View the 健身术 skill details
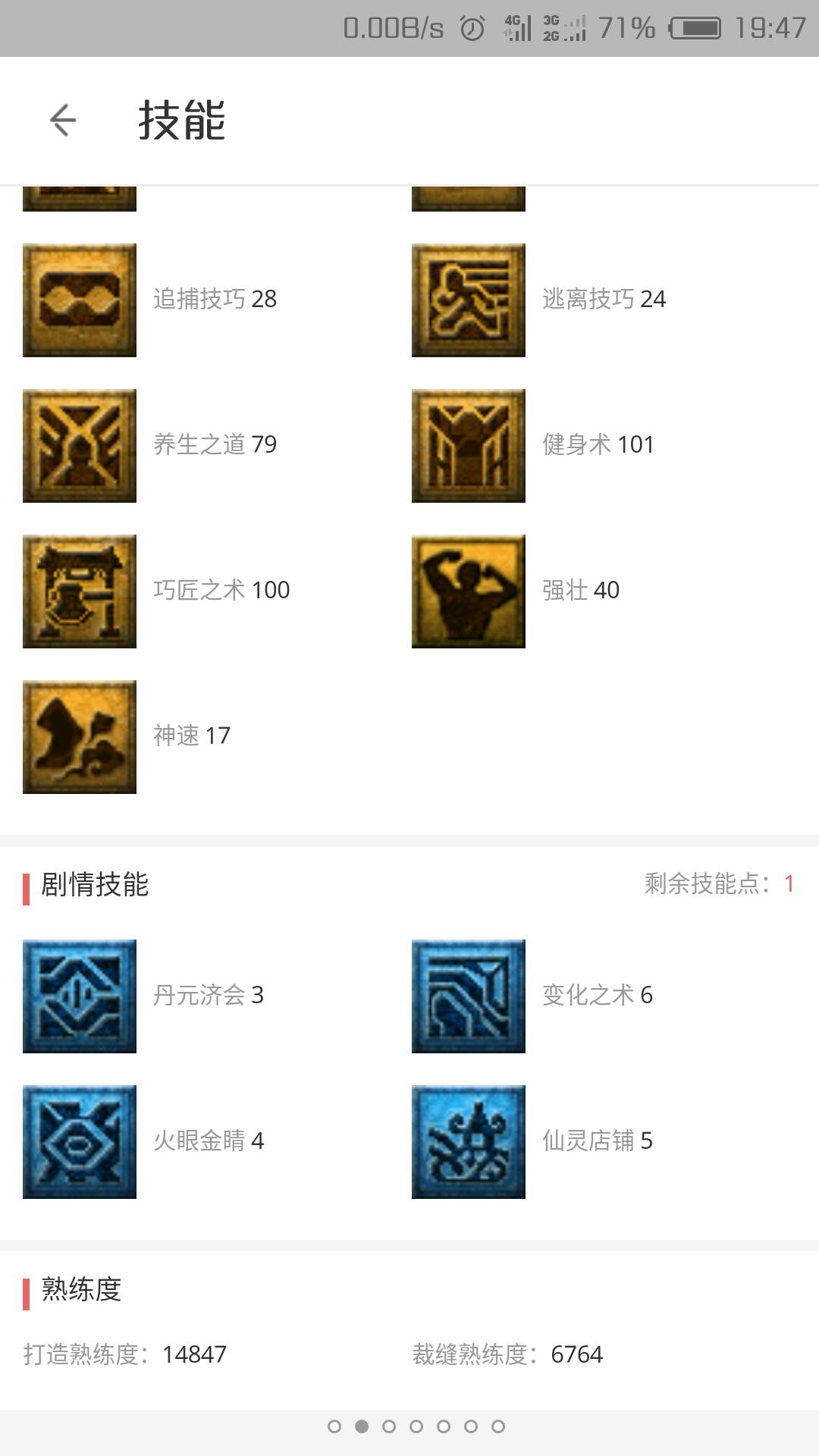The width and height of the screenshot is (819, 1456). (x=468, y=445)
